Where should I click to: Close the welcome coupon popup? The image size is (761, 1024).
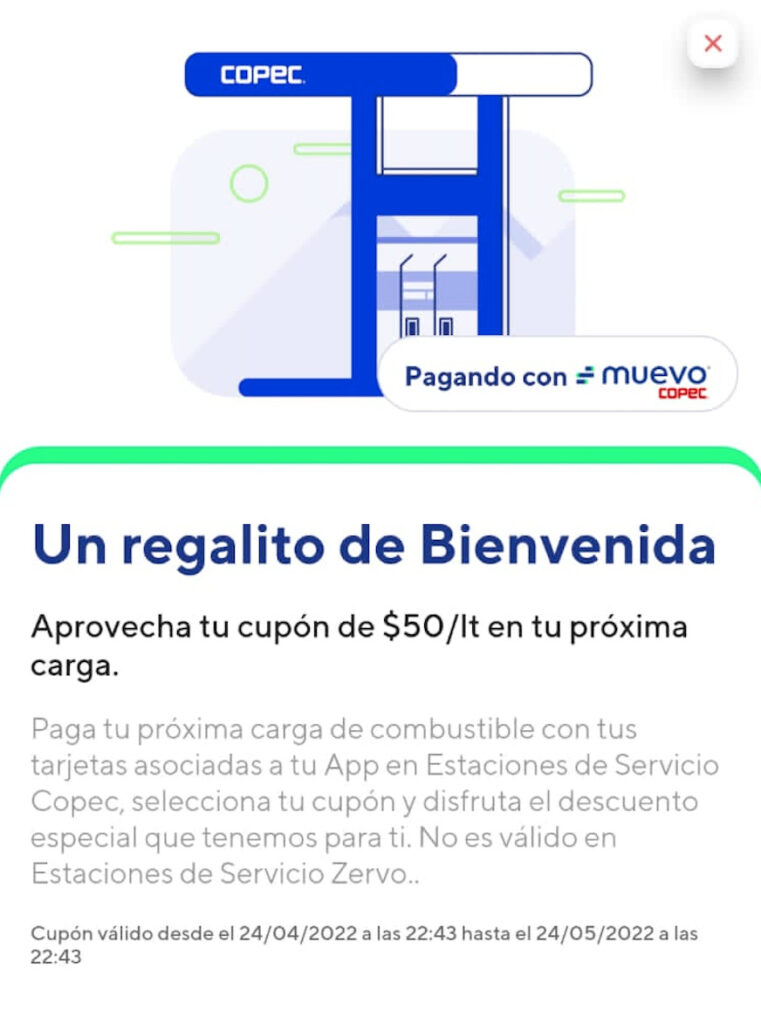click(x=713, y=43)
